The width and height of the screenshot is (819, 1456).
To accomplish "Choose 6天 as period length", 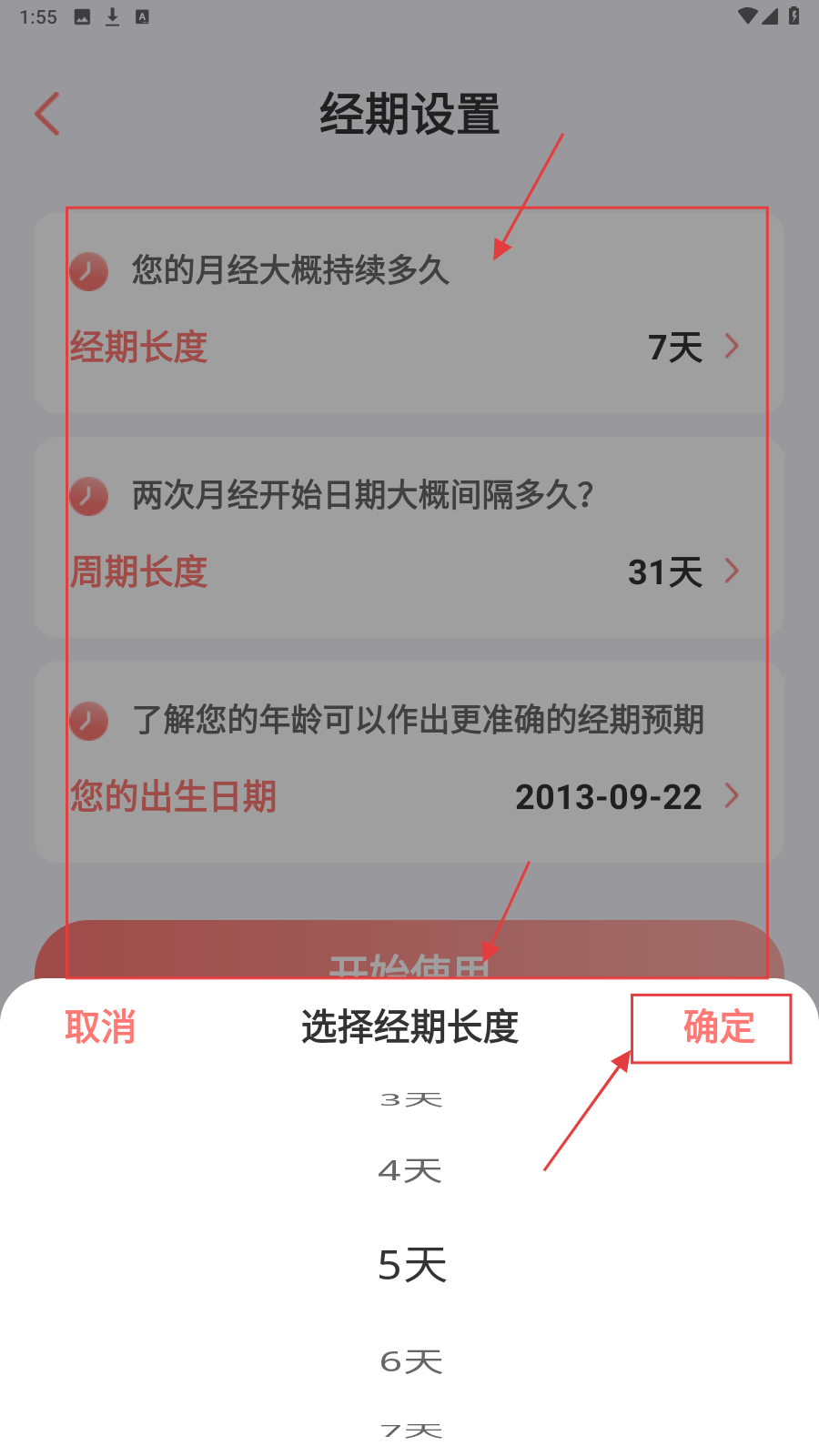I will click(x=410, y=1361).
